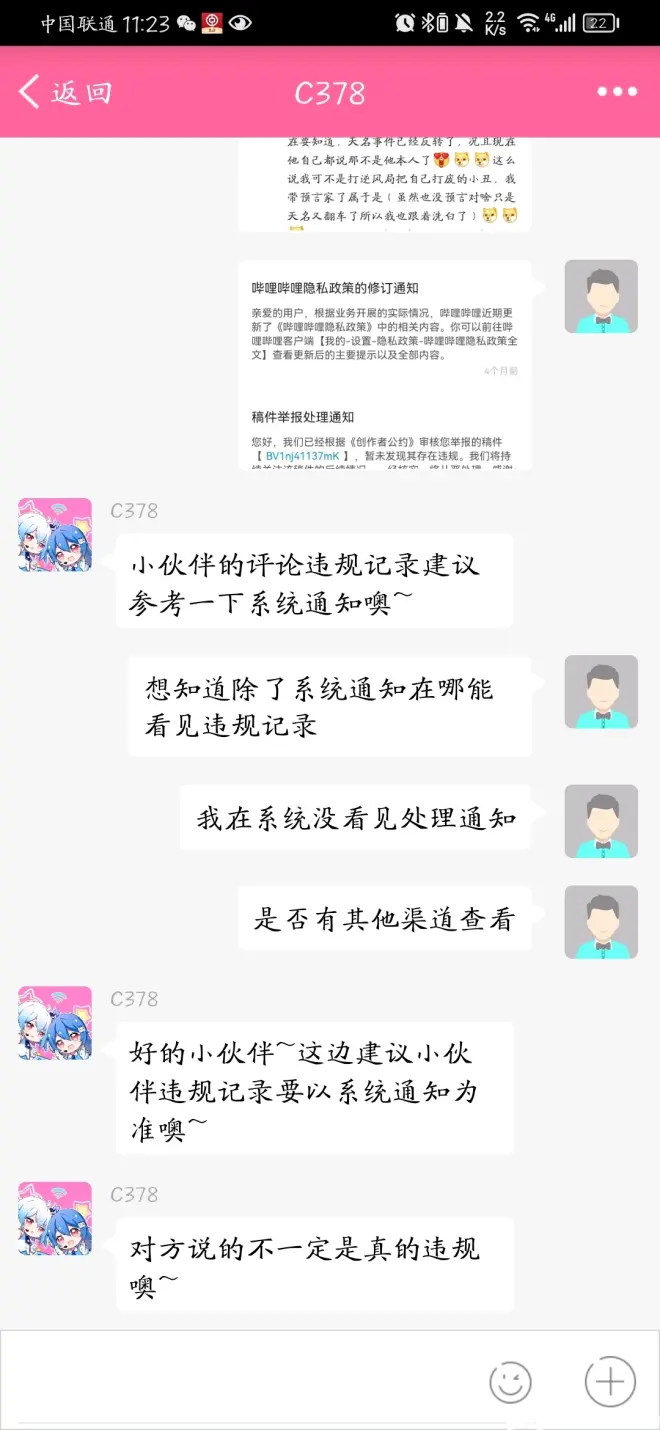The width and height of the screenshot is (660, 1430).
Task: Open the emoji picker in the message bar
Action: pos(510,1382)
